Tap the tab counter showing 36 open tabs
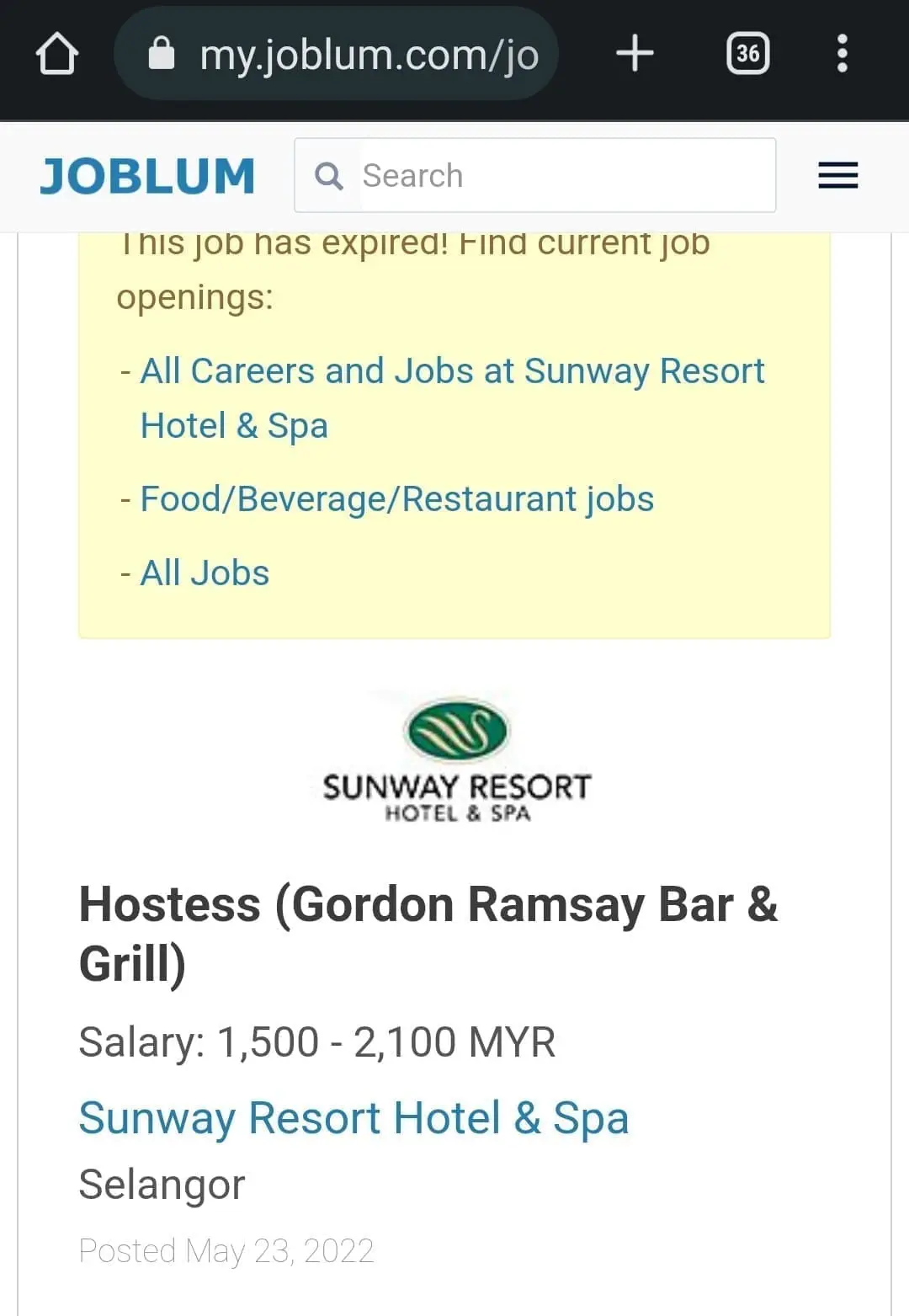 point(747,52)
